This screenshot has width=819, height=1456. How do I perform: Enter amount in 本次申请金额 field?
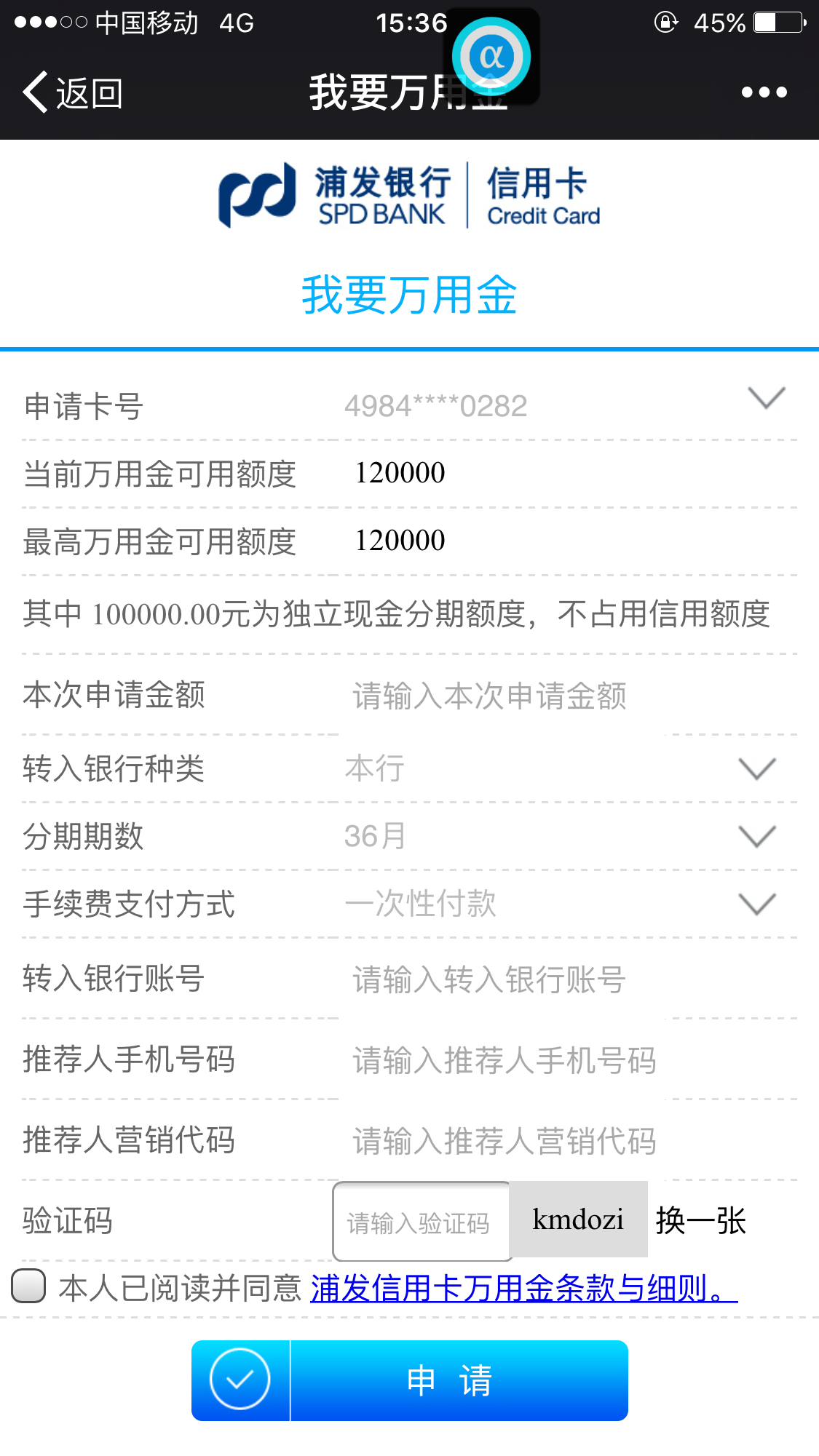(x=502, y=696)
